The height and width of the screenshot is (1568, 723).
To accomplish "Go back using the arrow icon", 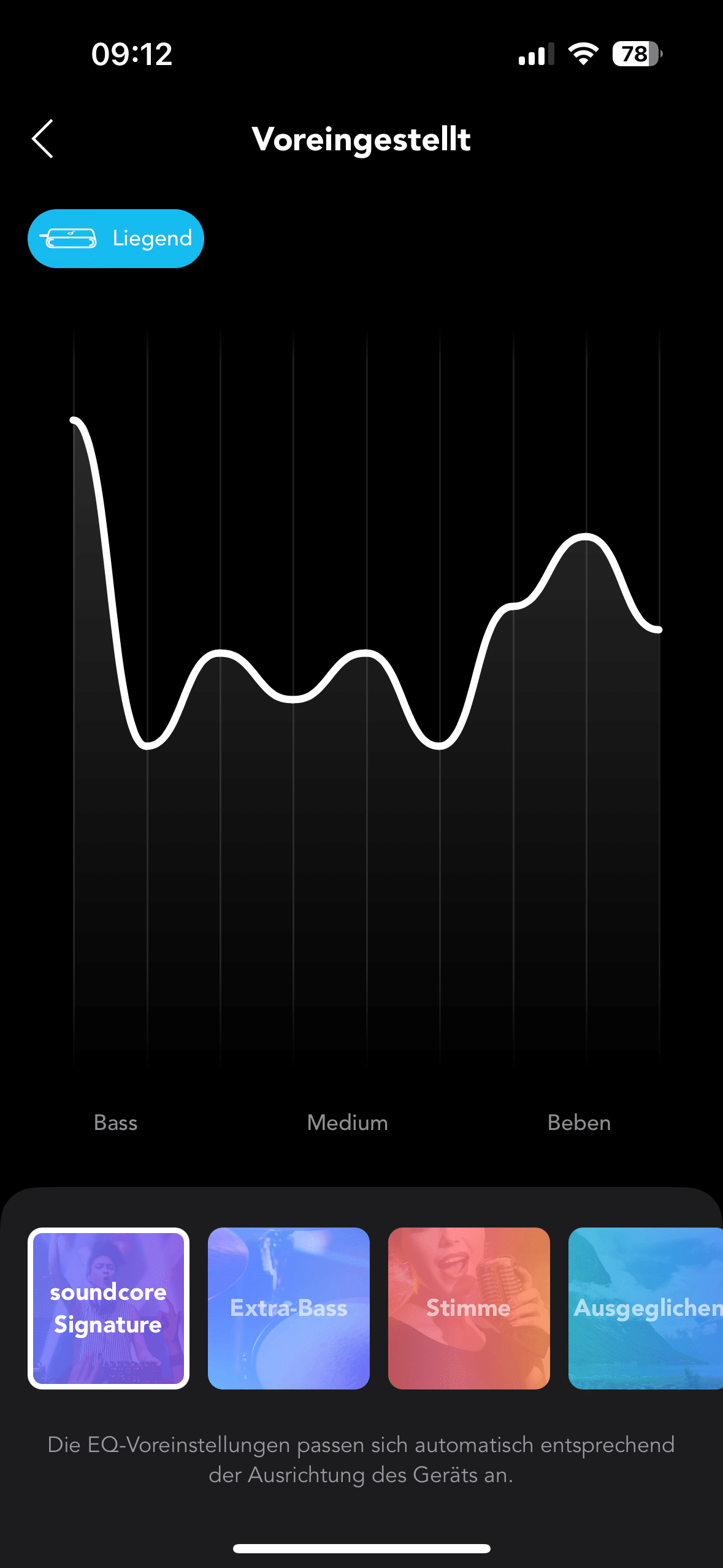I will coord(43,139).
